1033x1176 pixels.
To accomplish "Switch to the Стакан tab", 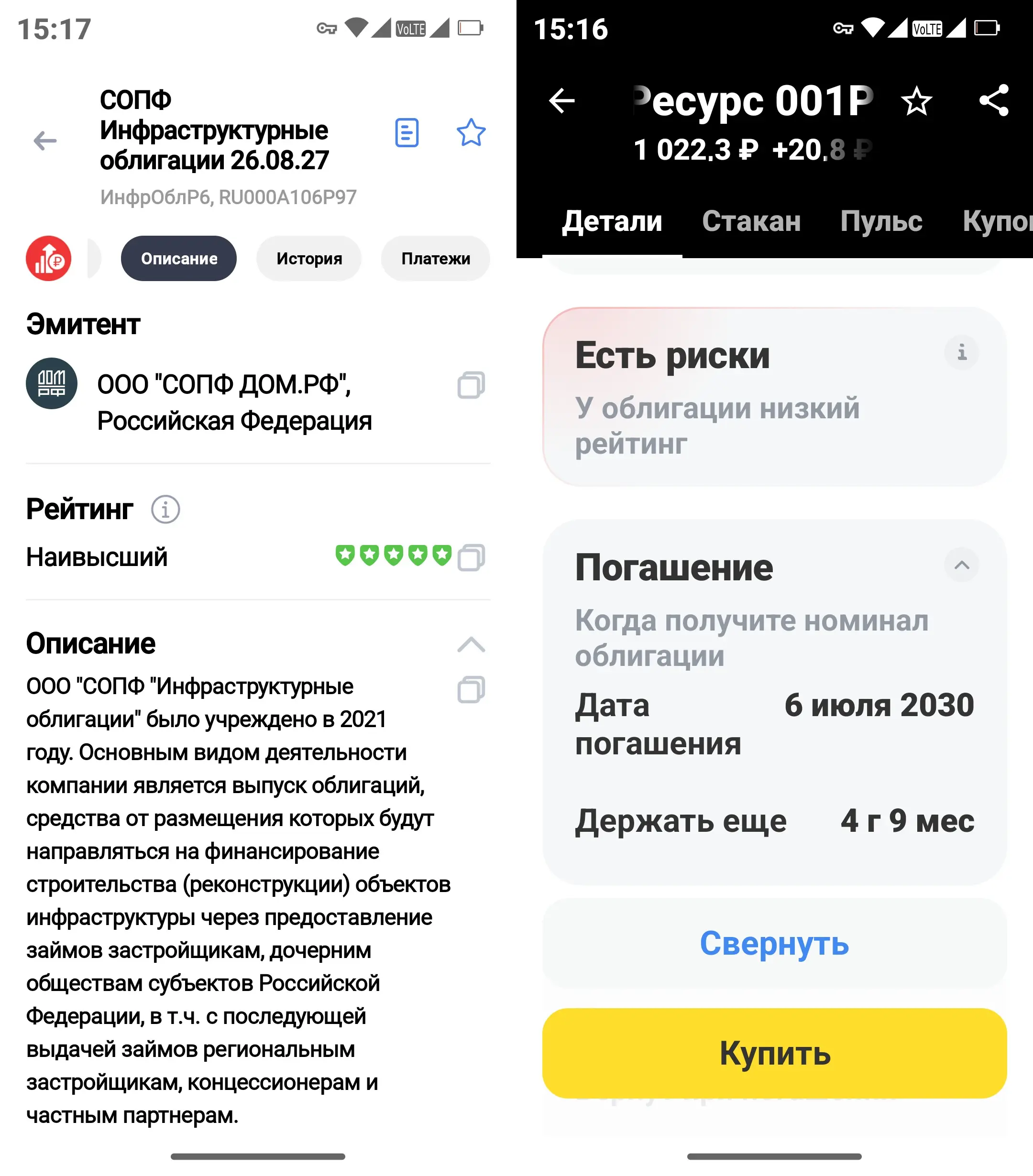I will point(751,221).
